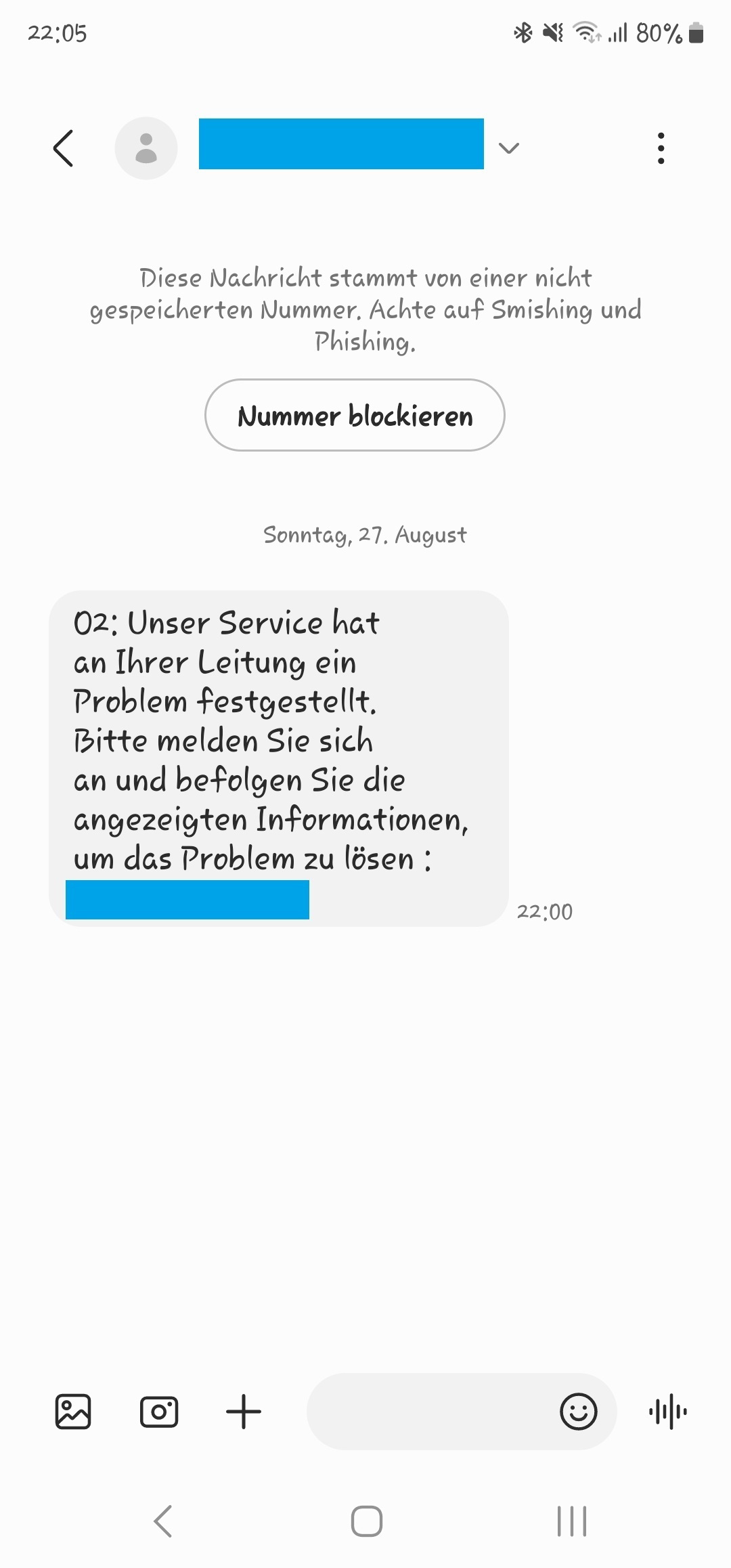The height and width of the screenshot is (1568, 731).
Task: Record a voice message
Action: point(668,1412)
